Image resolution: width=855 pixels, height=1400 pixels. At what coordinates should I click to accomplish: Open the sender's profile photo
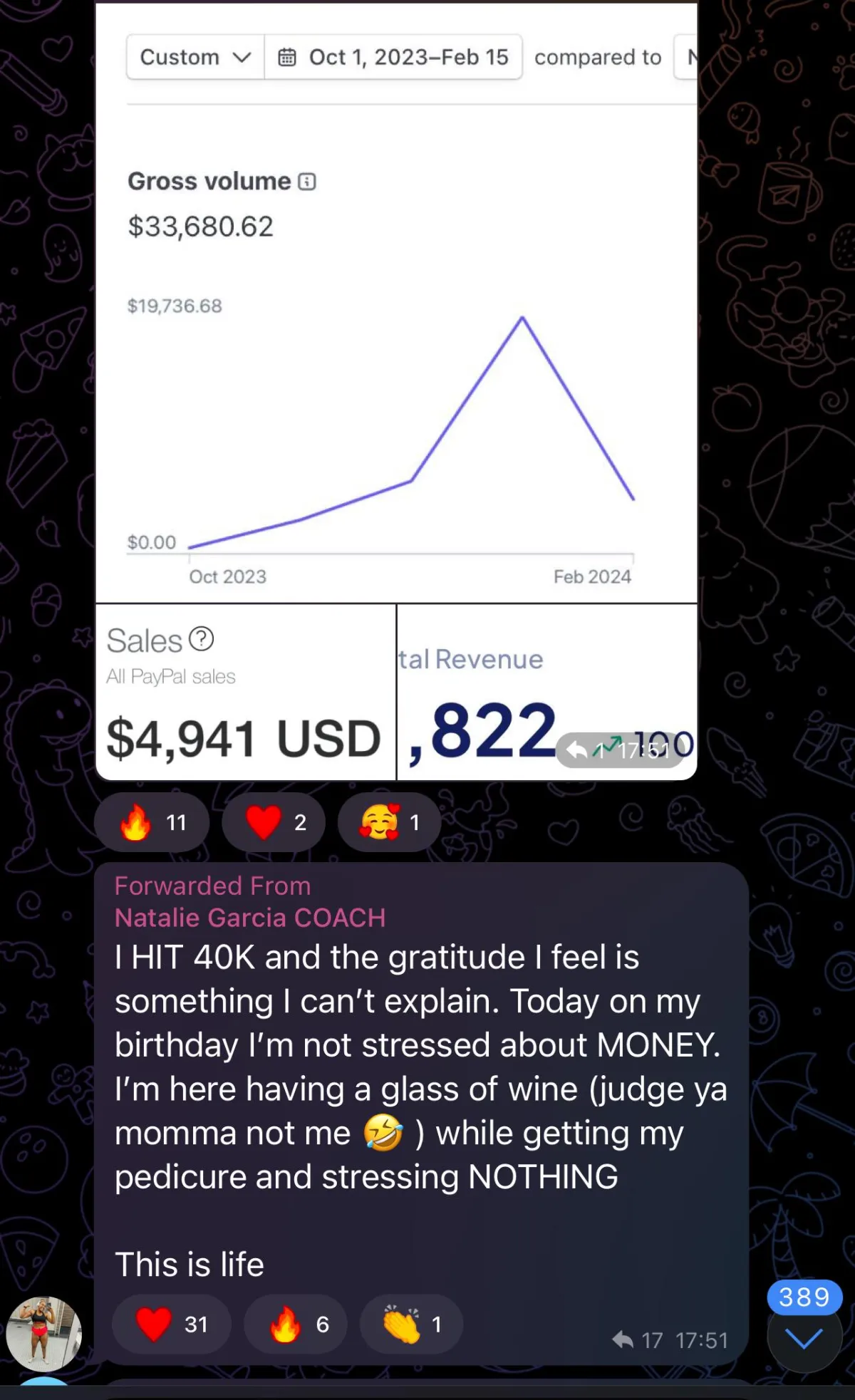coord(44,1334)
